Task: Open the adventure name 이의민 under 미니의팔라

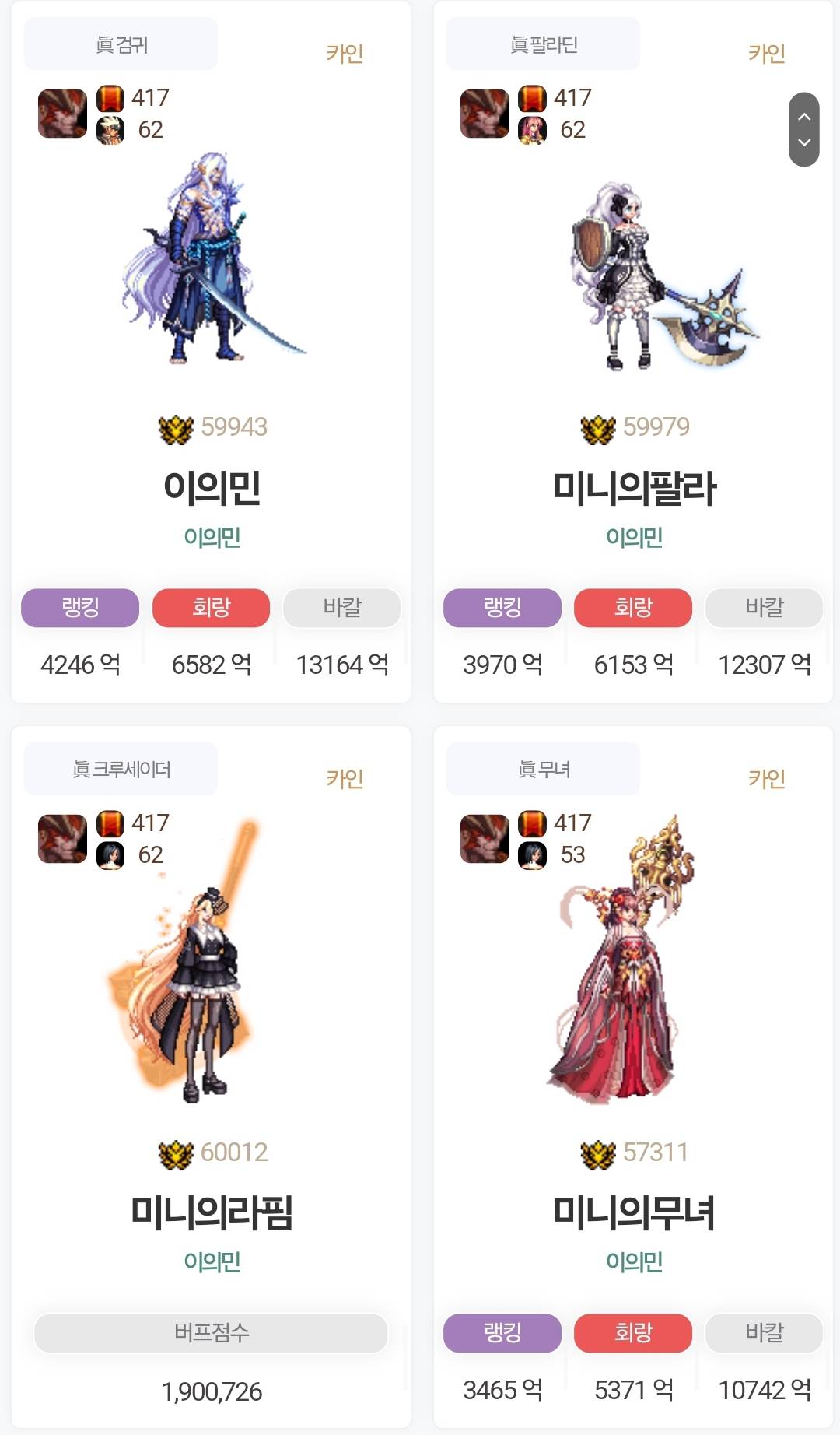Action: point(634,537)
